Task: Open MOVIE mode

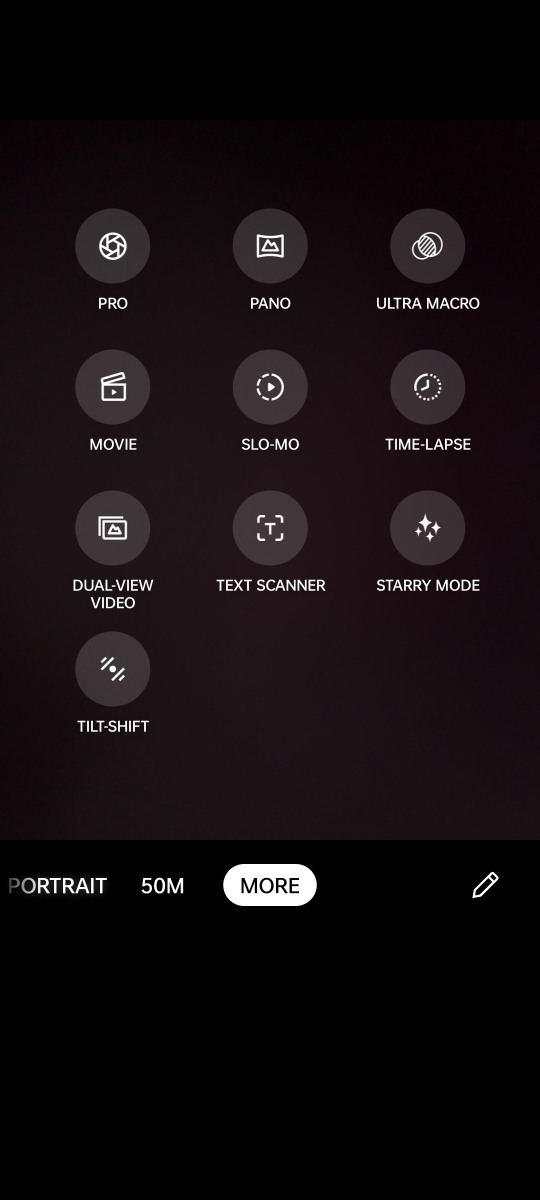Action: tap(113, 387)
